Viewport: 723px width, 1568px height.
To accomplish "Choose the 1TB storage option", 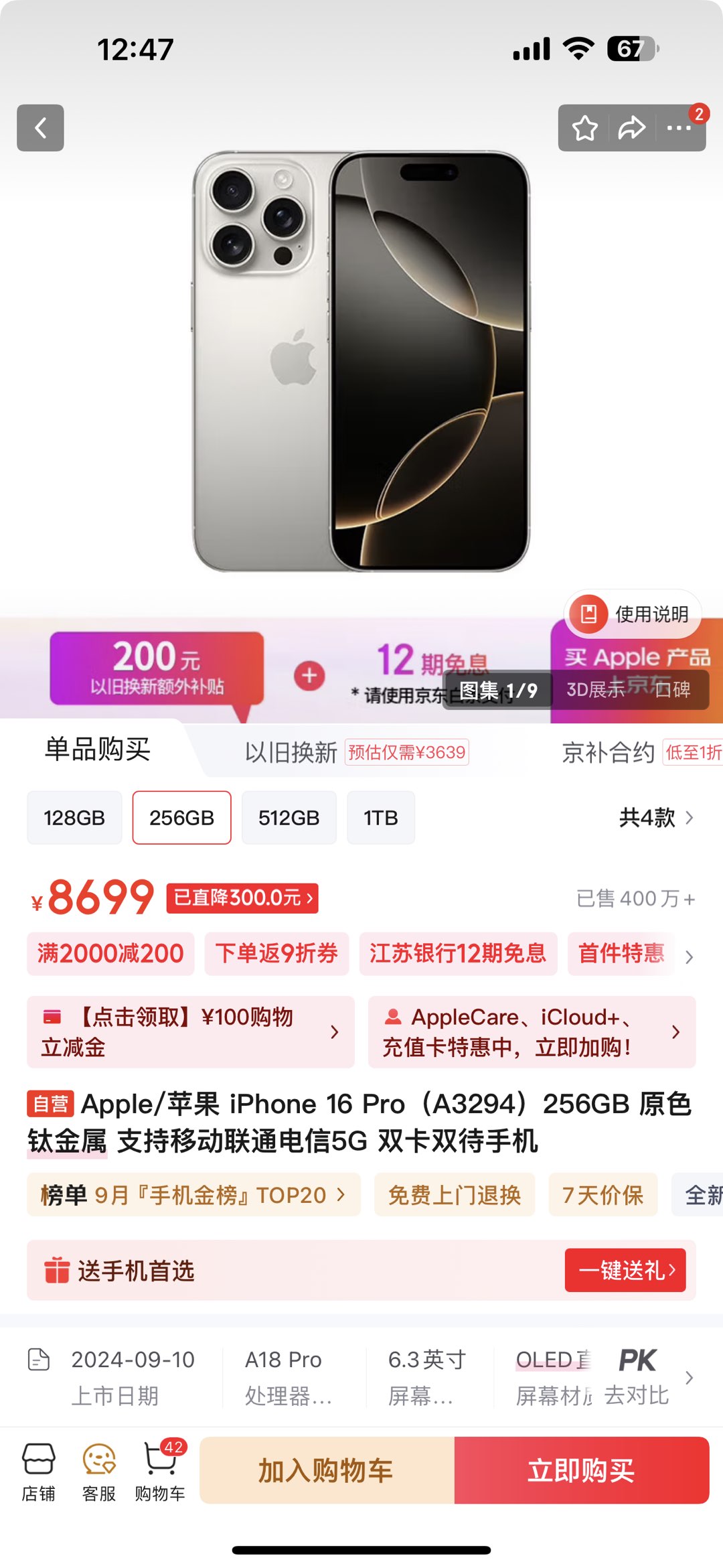I will coord(380,818).
